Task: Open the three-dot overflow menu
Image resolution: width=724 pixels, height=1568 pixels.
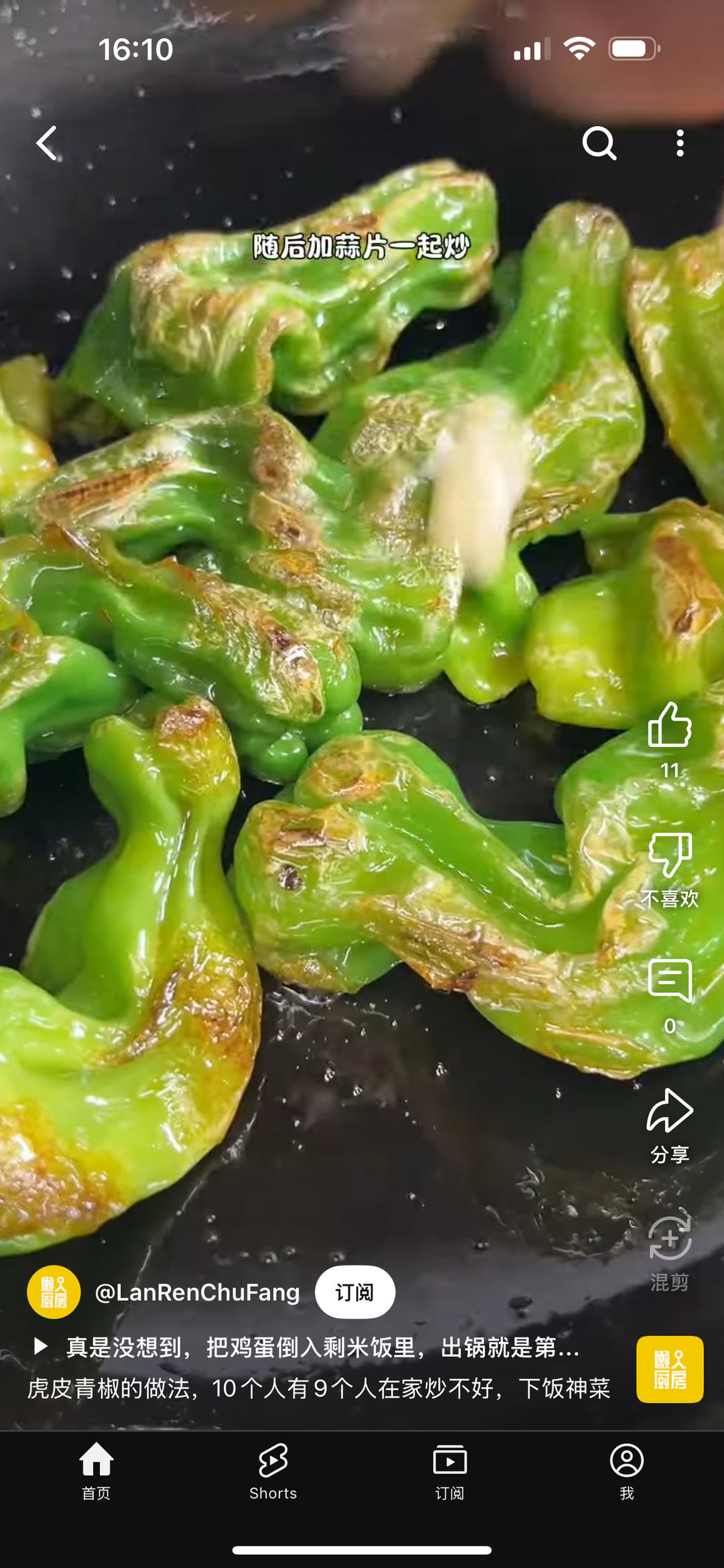Action: click(x=680, y=143)
